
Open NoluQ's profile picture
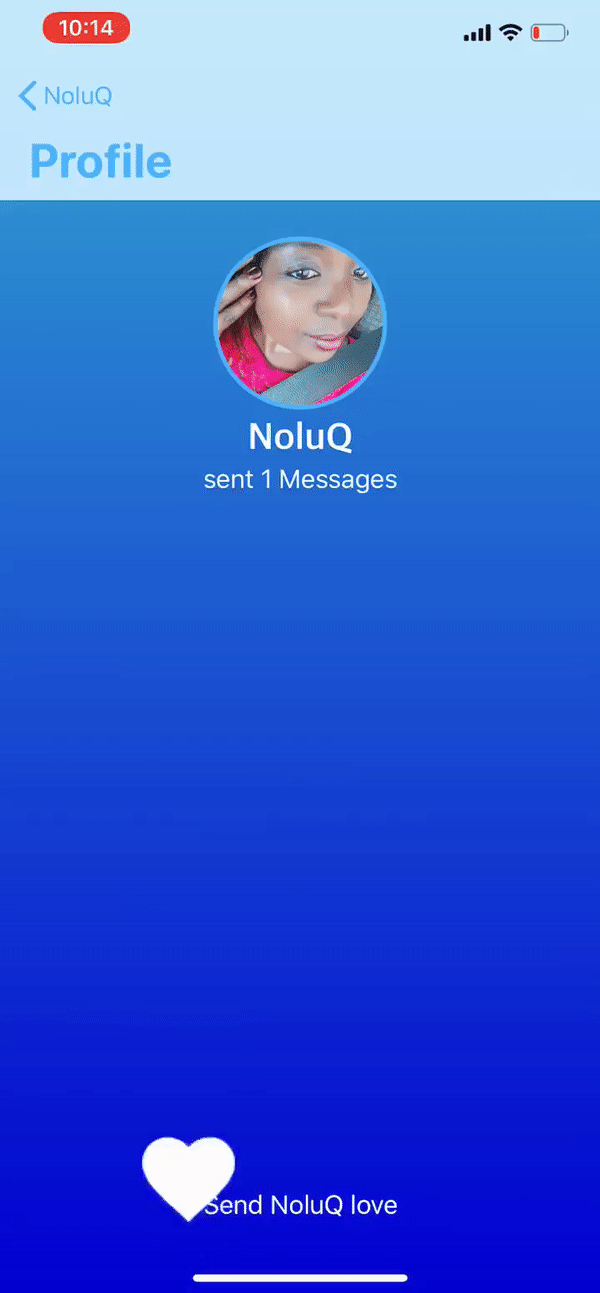(x=300, y=322)
